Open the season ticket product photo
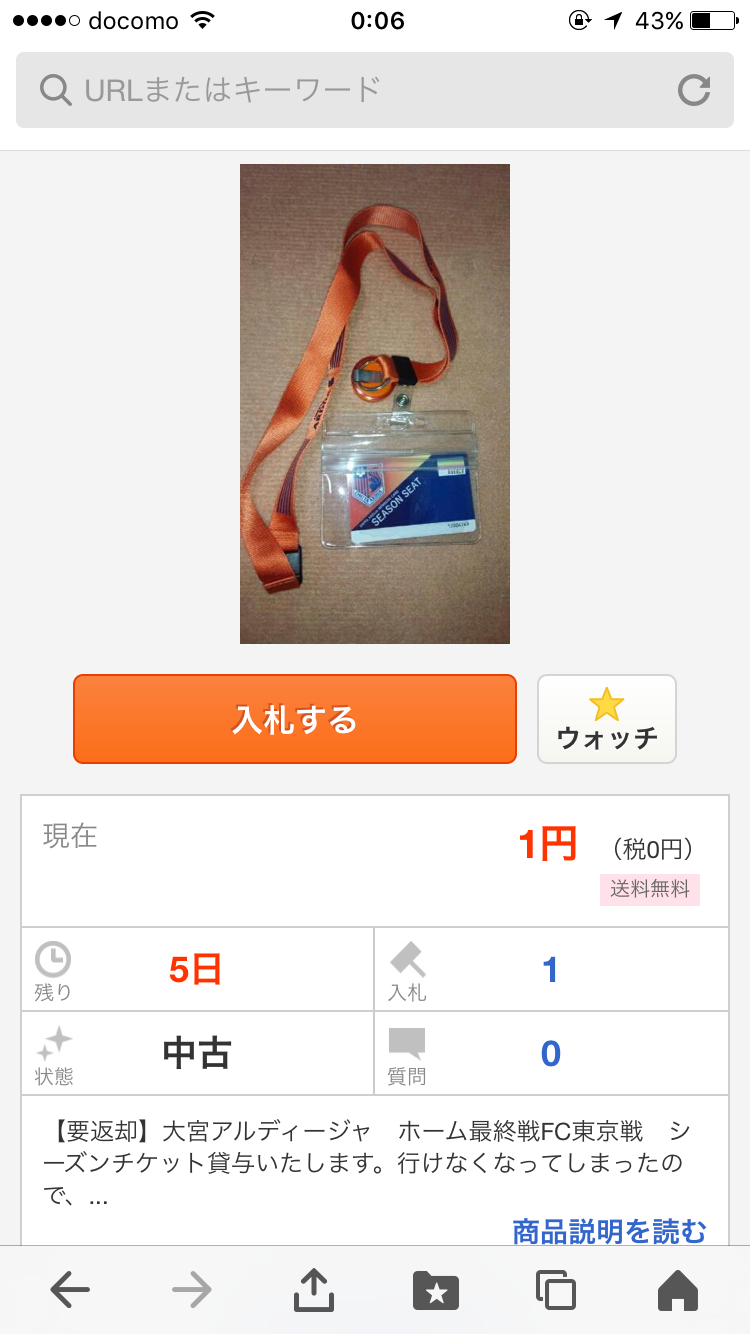The height and width of the screenshot is (1334, 750). pos(375,404)
